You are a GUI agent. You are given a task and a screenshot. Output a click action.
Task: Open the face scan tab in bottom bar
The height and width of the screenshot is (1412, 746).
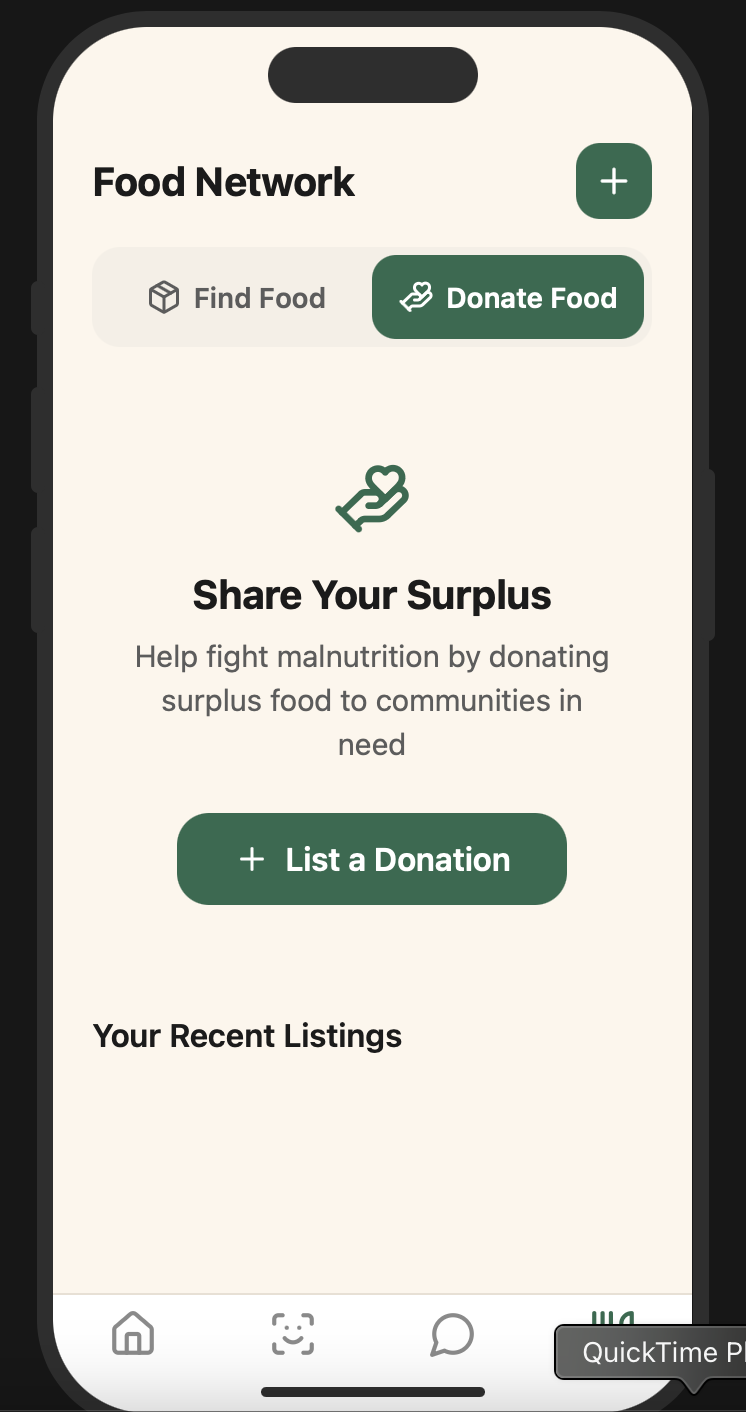[293, 1334]
